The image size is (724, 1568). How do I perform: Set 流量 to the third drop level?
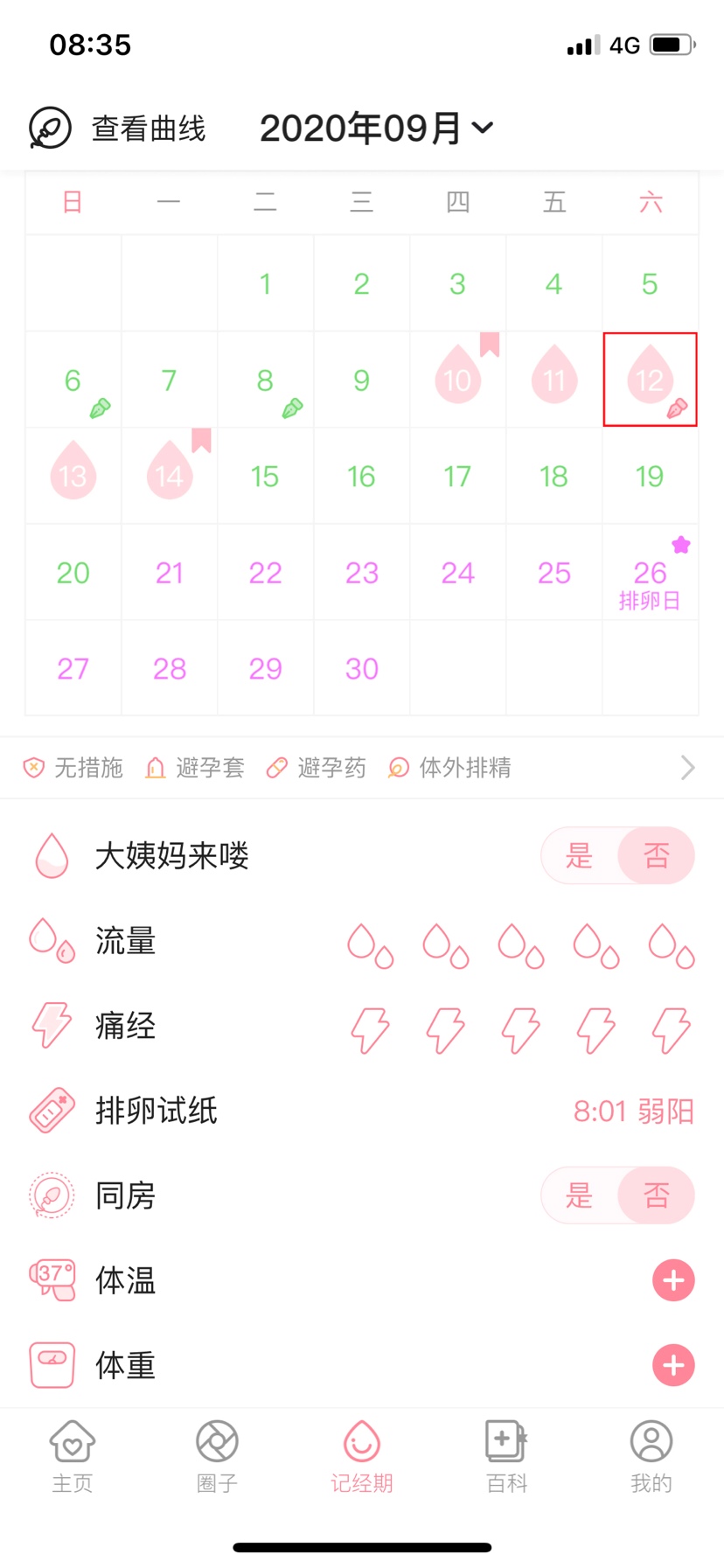tap(521, 946)
